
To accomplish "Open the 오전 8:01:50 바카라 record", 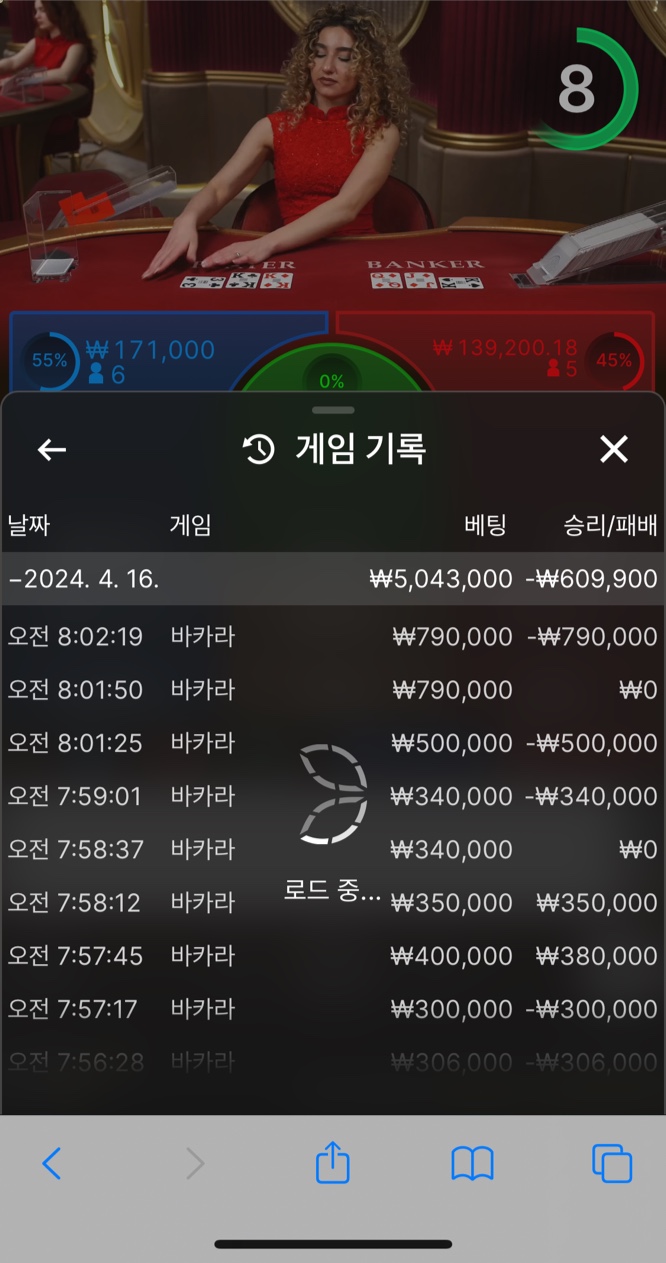I will point(333,690).
